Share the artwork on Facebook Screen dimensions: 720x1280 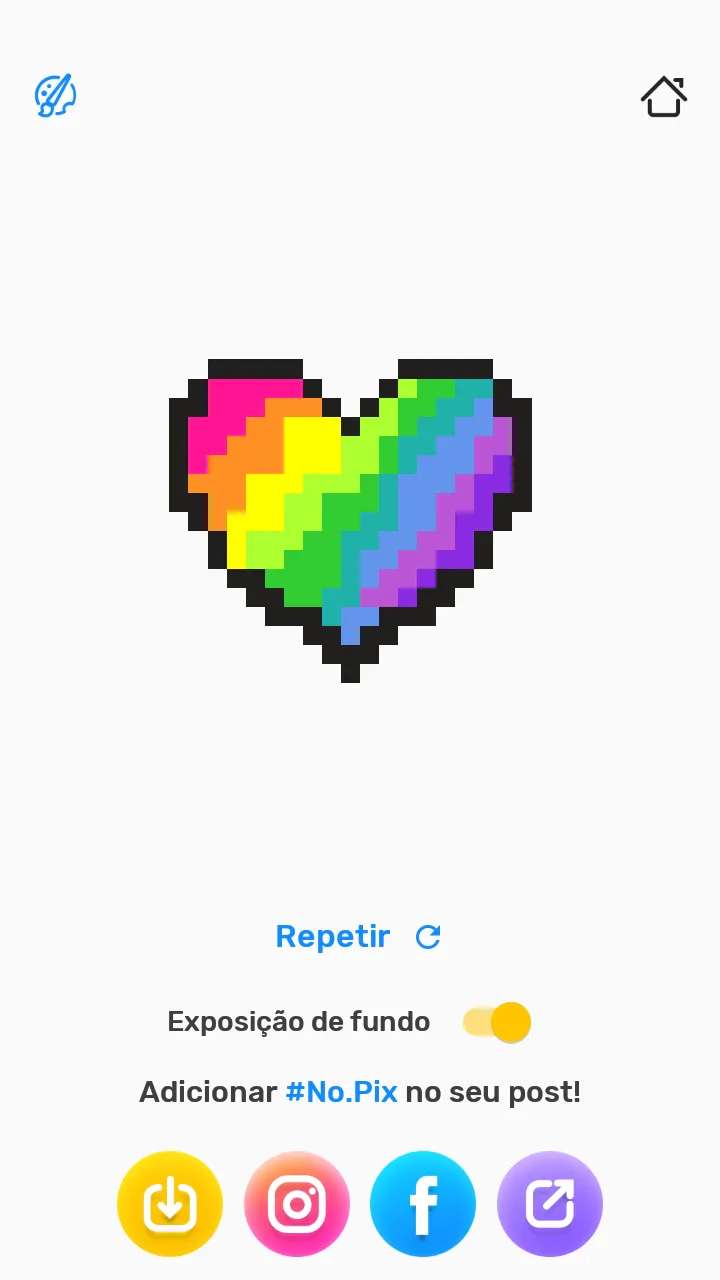(x=423, y=1204)
